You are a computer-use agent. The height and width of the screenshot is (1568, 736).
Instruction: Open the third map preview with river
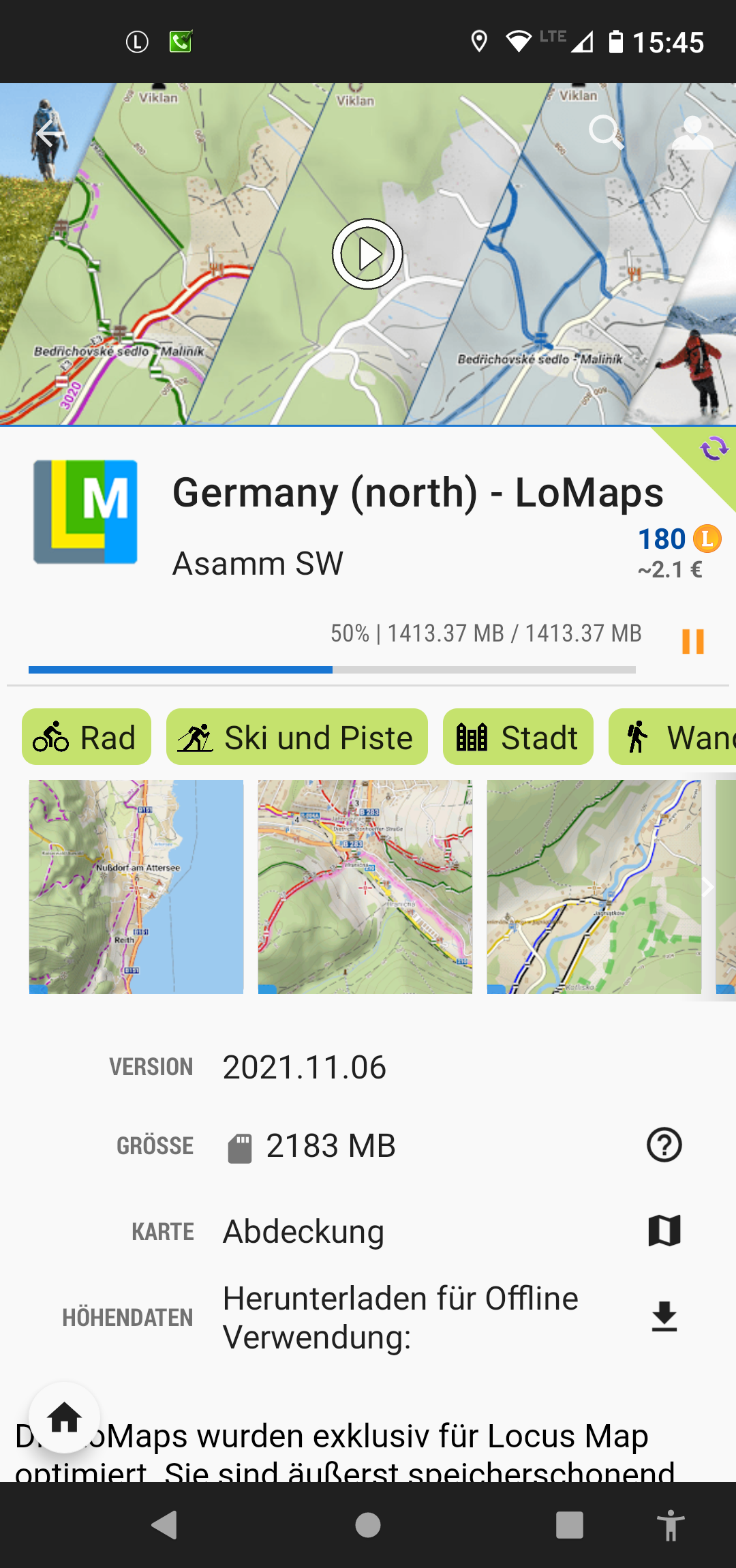pos(594,886)
